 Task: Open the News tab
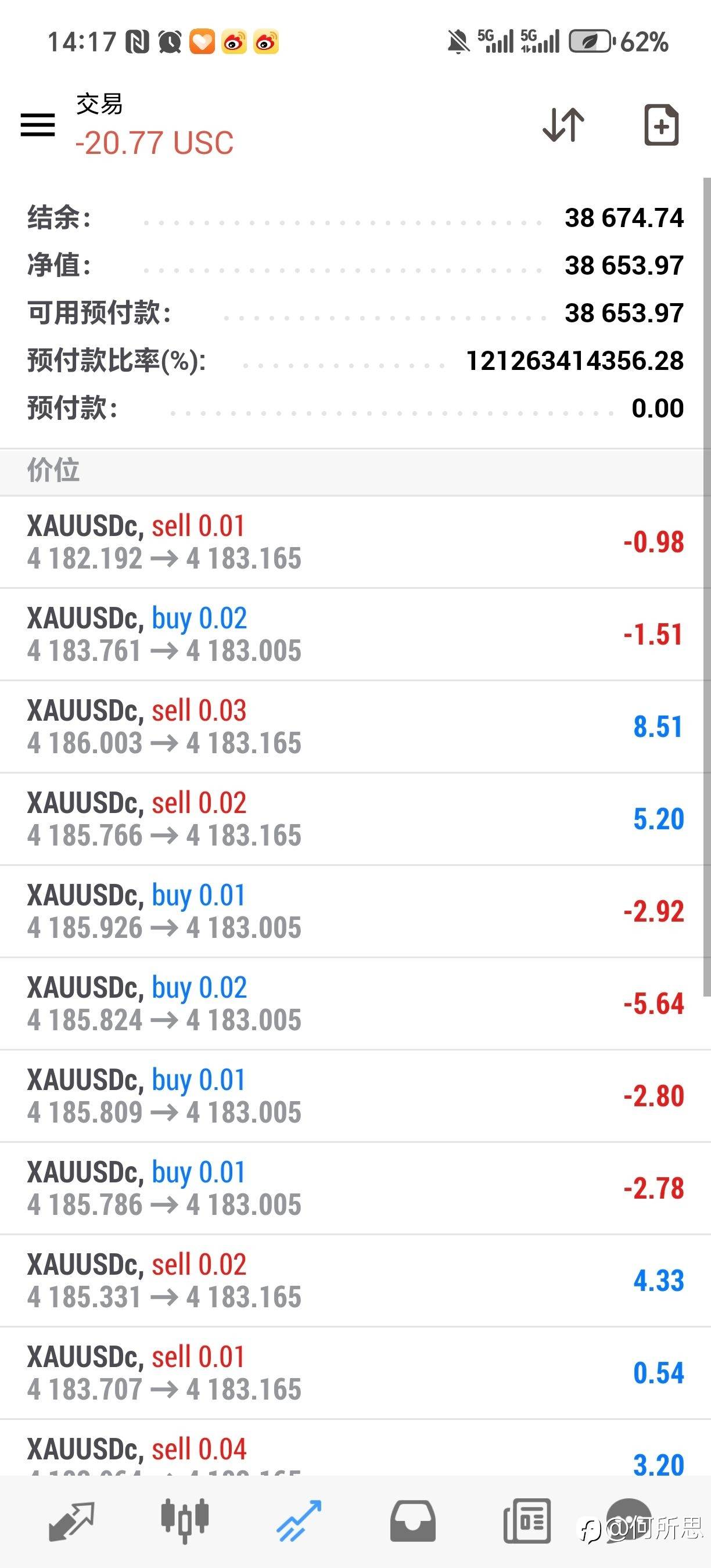tap(527, 1521)
